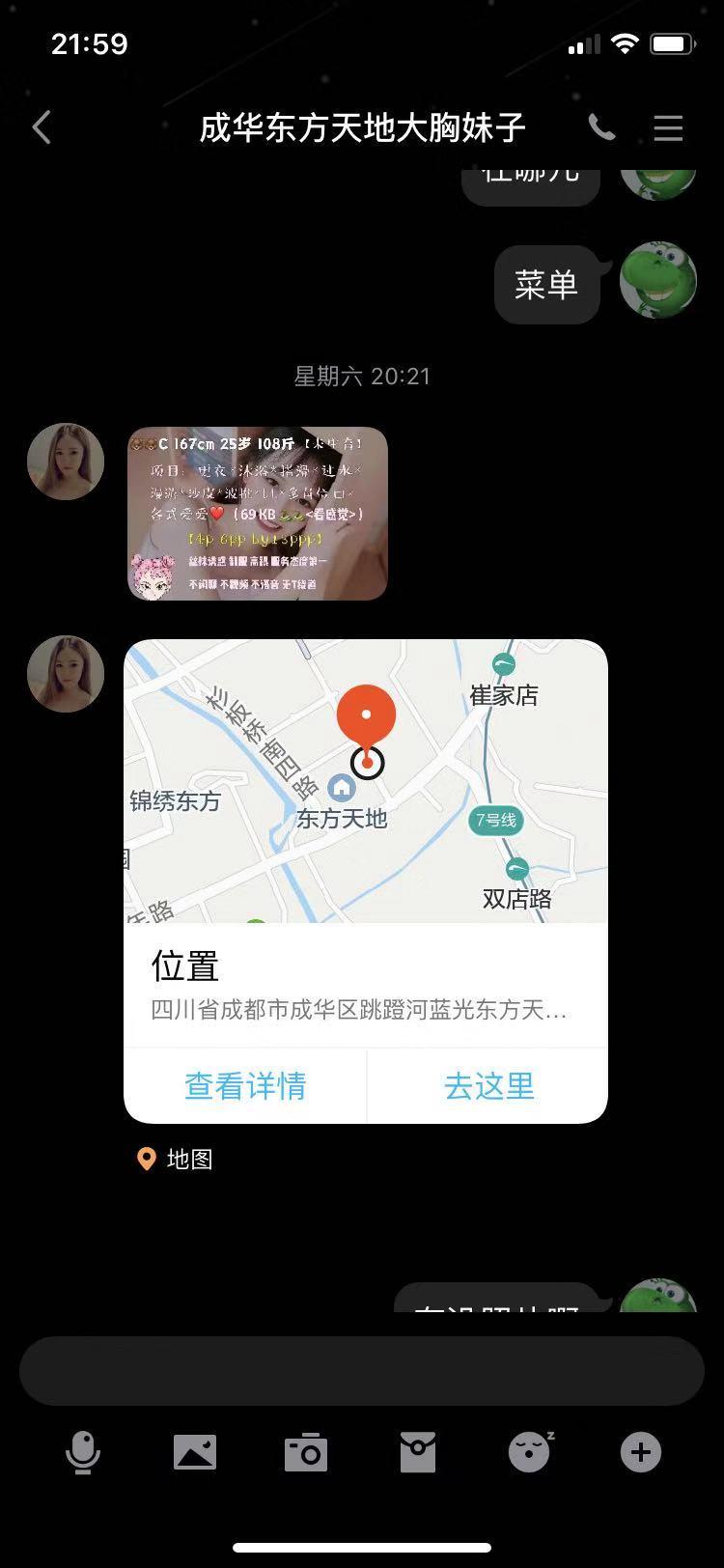Open more options with the plus icon

click(641, 1452)
